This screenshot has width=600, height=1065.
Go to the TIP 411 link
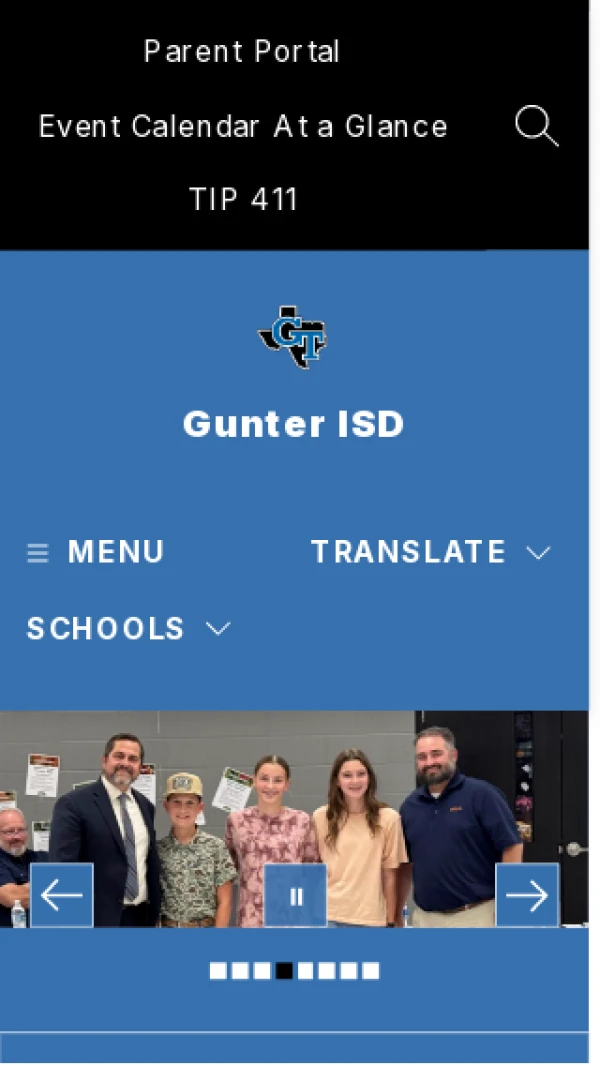click(x=244, y=200)
